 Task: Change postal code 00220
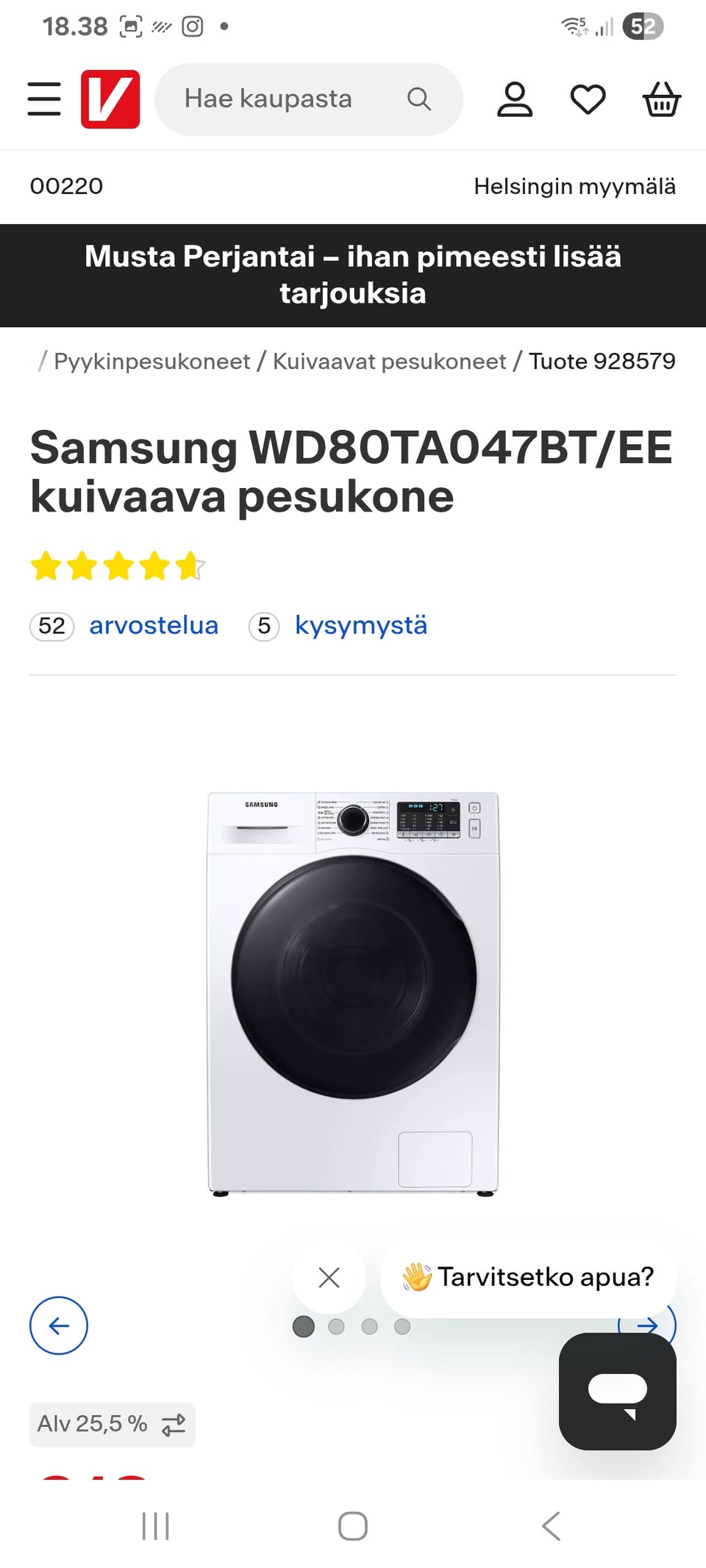66,186
